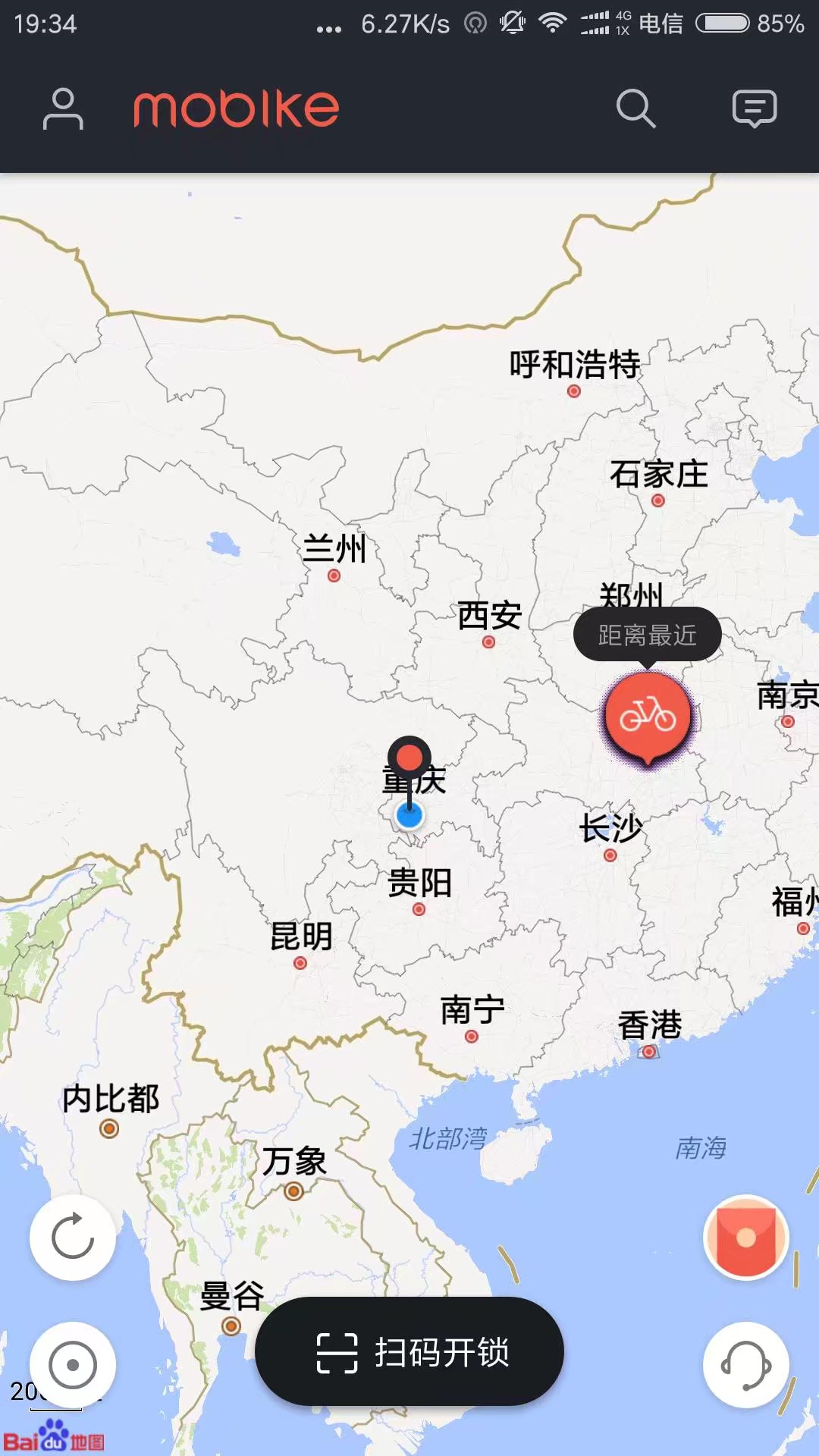Contact customer service via headset button
This screenshot has width=819, height=1456.
coord(746,1365)
